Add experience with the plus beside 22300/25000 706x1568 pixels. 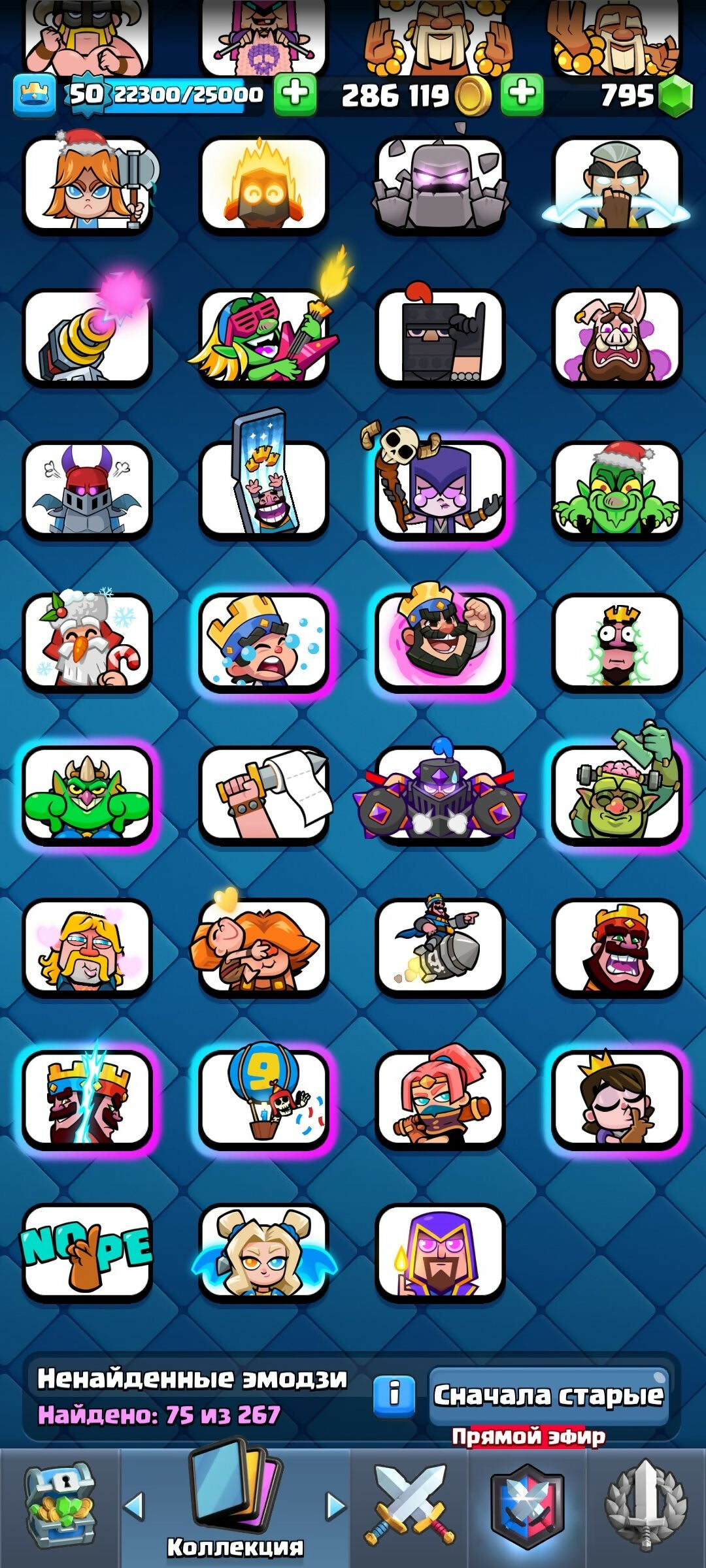pos(295,94)
